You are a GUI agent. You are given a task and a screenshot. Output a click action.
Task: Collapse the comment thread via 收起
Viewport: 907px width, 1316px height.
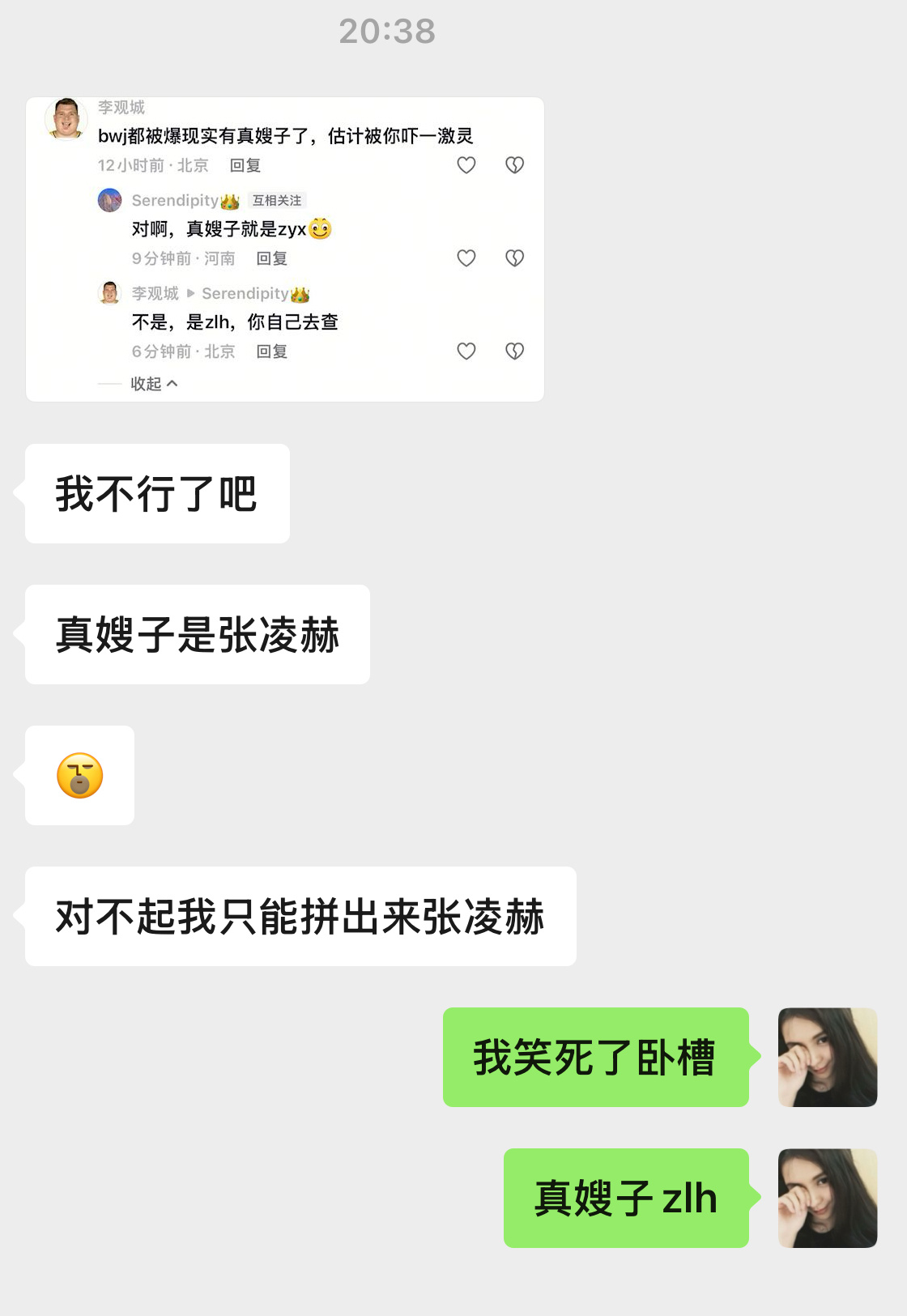pos(147,384)
